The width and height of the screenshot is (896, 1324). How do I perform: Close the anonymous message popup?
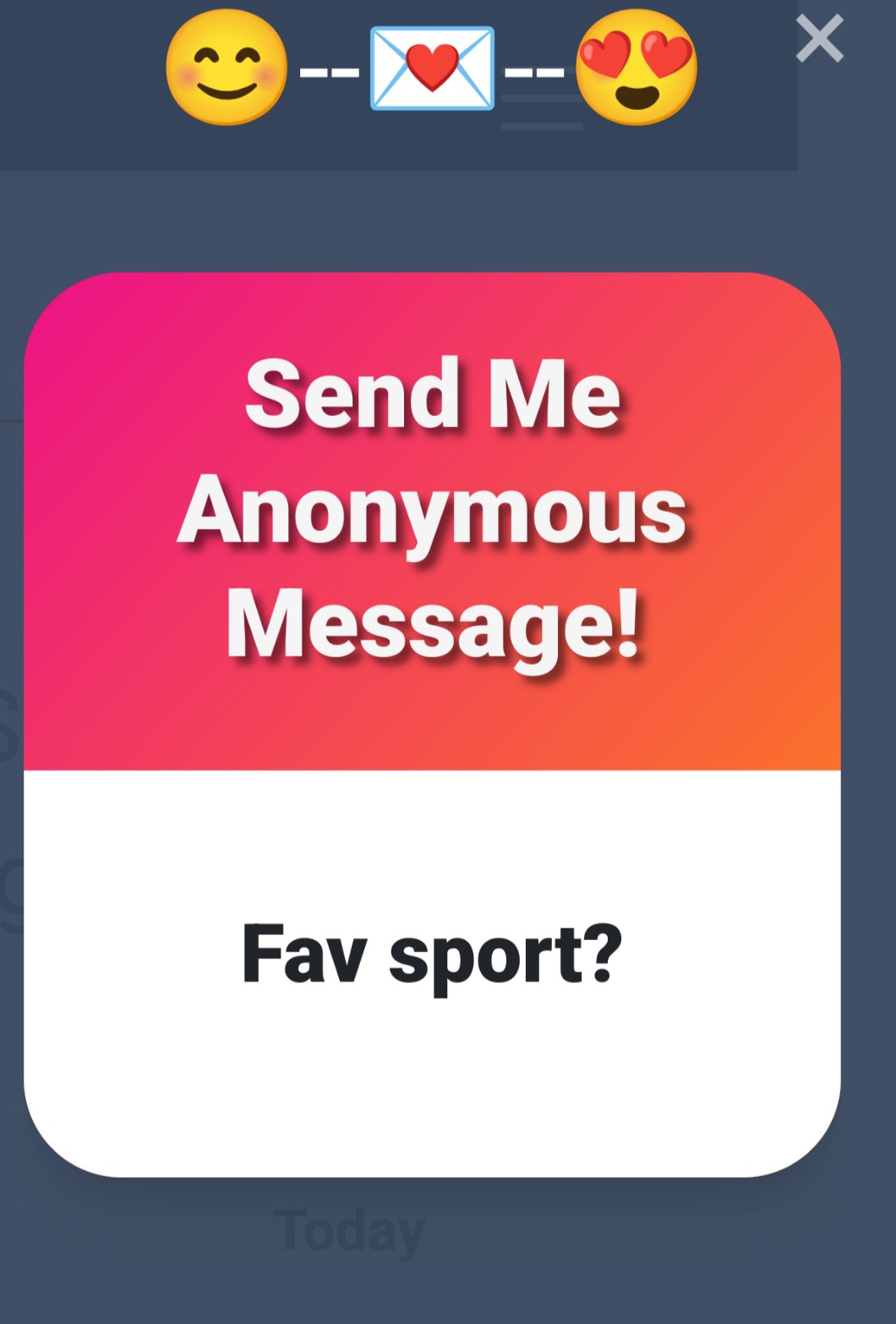tap(819, 39)
